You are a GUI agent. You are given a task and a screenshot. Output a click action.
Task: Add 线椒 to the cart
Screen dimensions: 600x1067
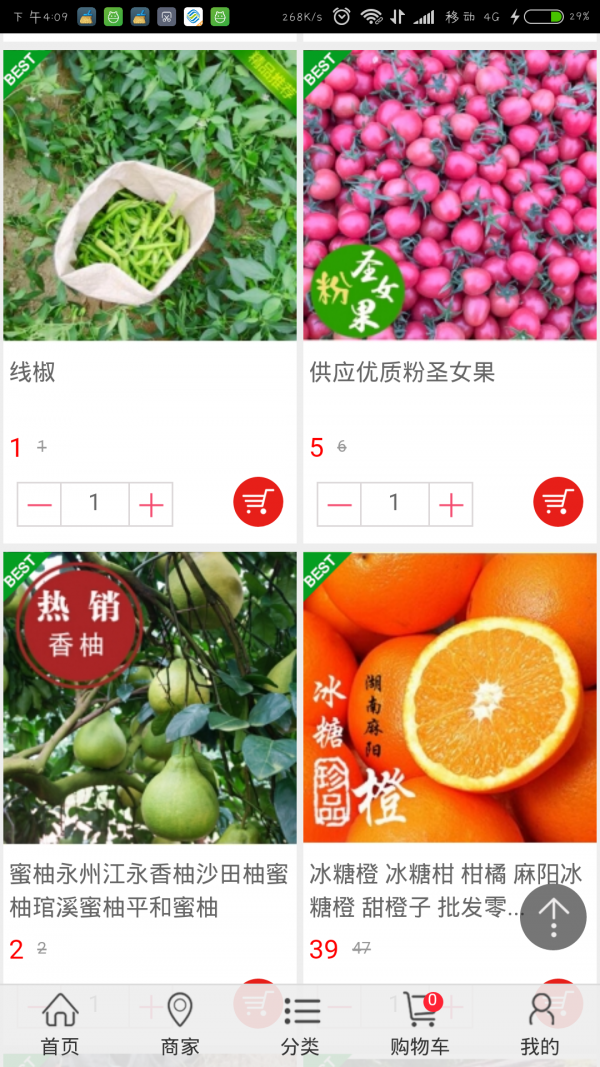(x=258, y=502)
